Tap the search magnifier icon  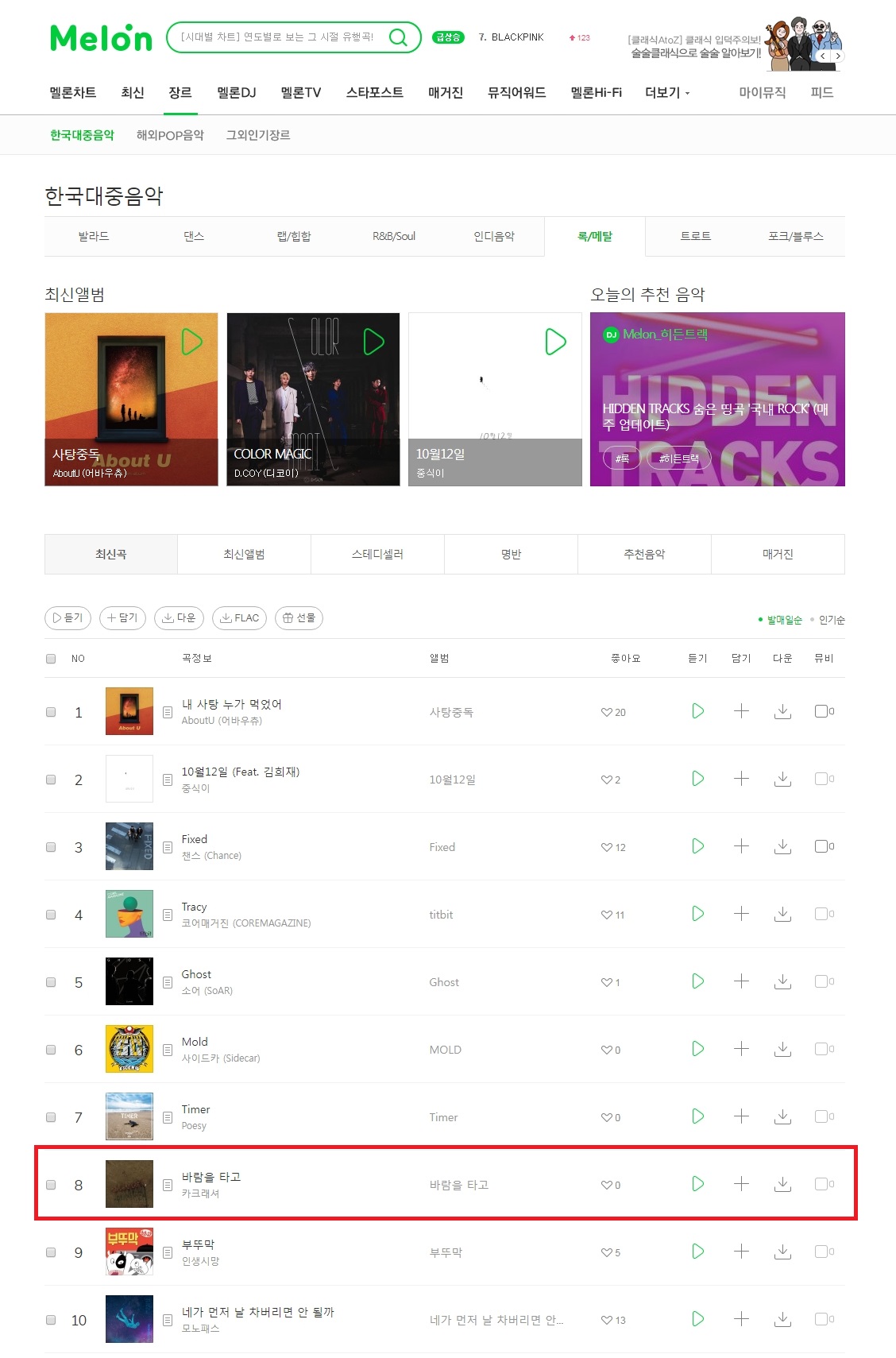398,37
